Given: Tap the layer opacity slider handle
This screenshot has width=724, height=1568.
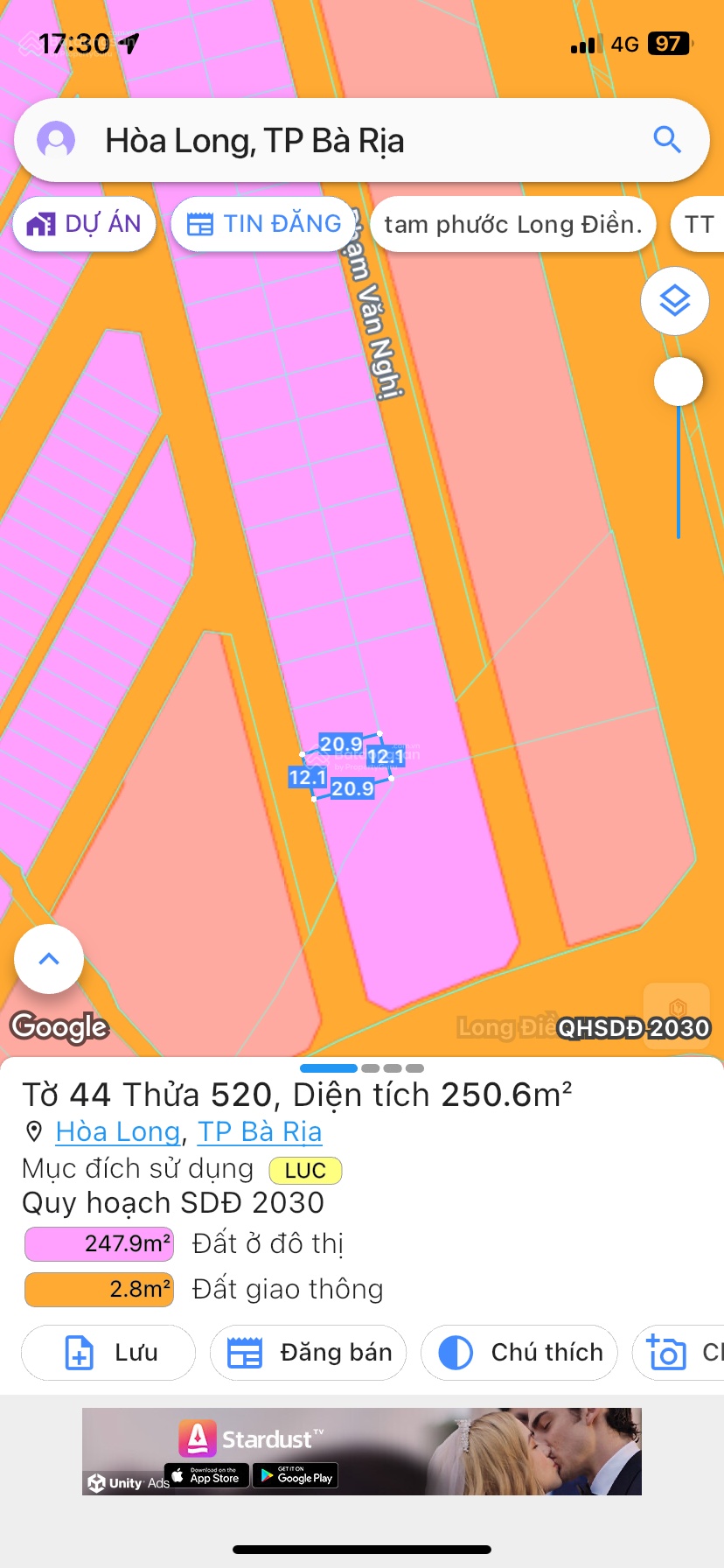Looking at the screenshot, I should coord(678,381).
